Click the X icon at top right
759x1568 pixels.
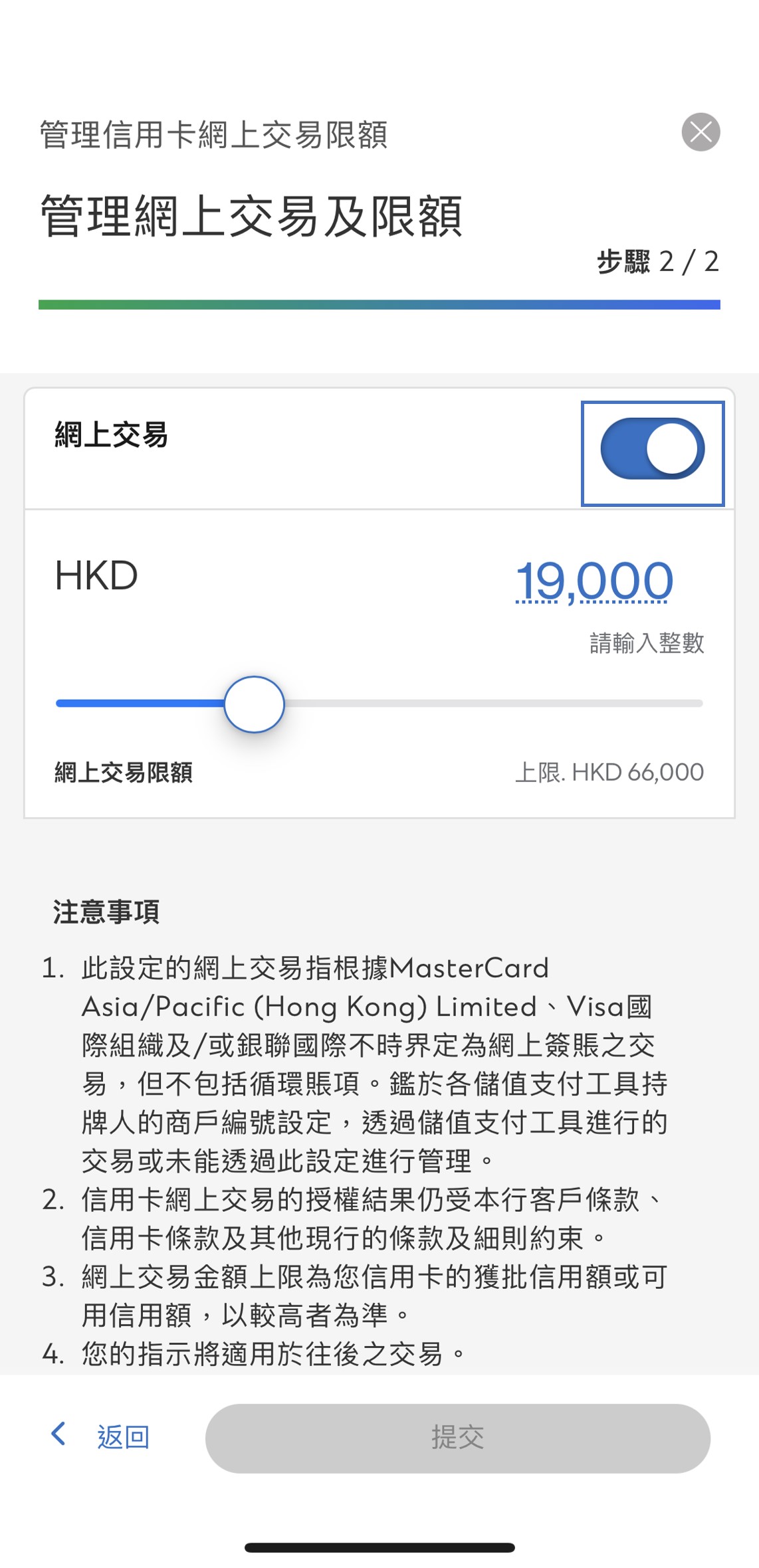pos(702,132)
